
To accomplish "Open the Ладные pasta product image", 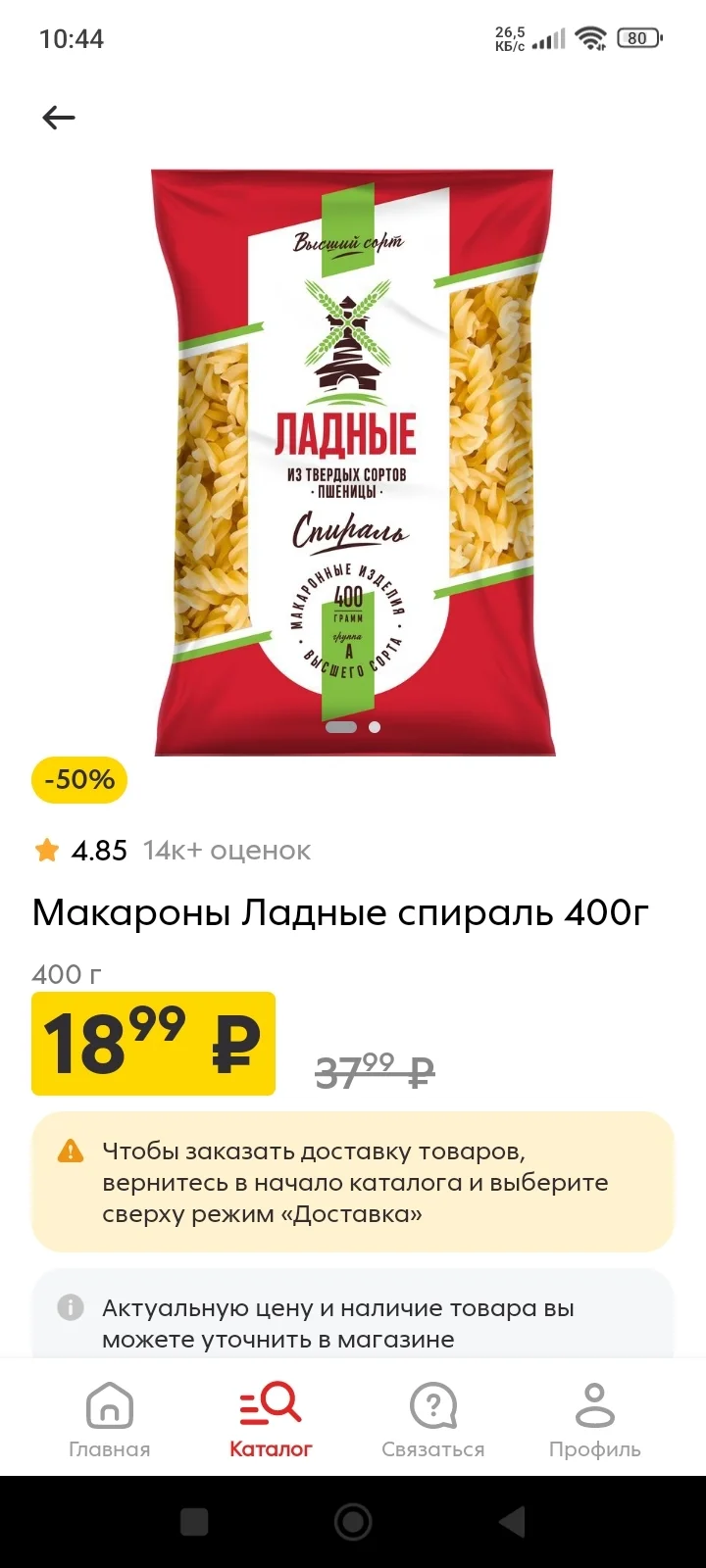I will pos(353,463).
